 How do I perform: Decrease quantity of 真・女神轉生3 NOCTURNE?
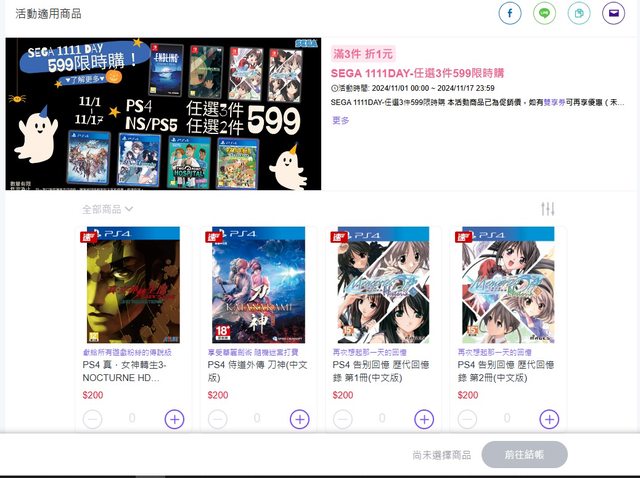(93, 419)
